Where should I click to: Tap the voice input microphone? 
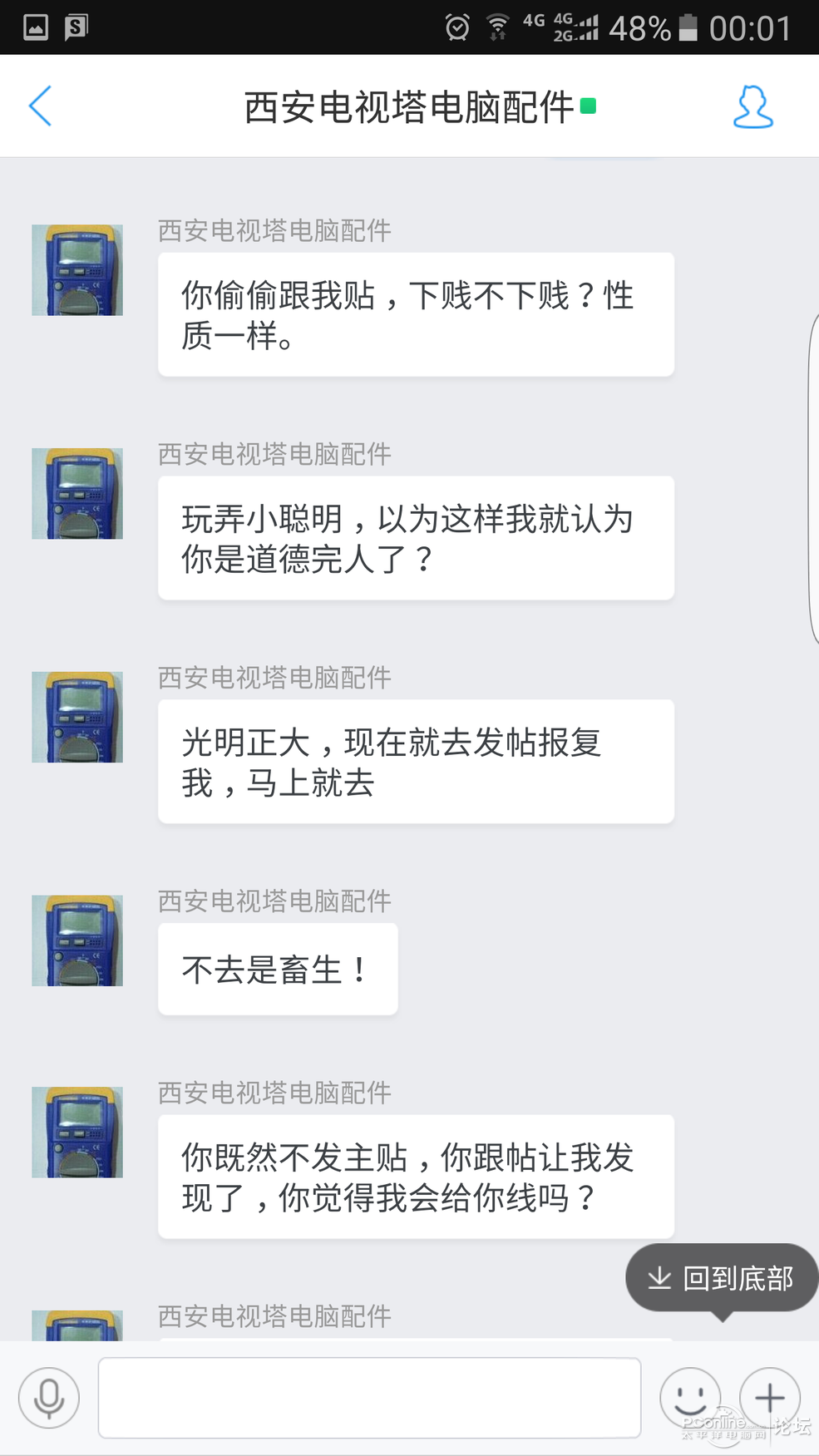pos(49,1398)
